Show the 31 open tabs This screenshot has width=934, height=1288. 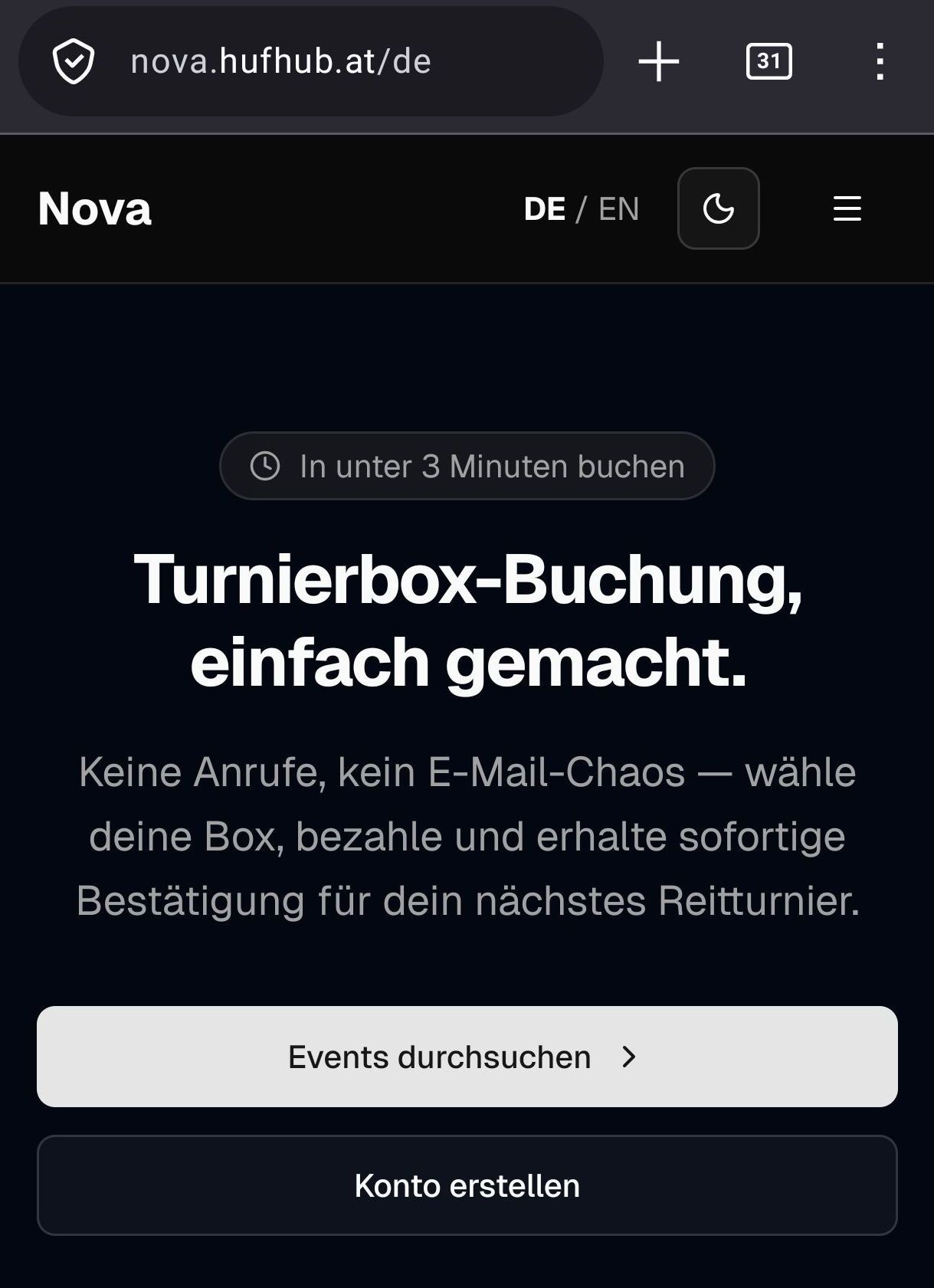point(769,61)
